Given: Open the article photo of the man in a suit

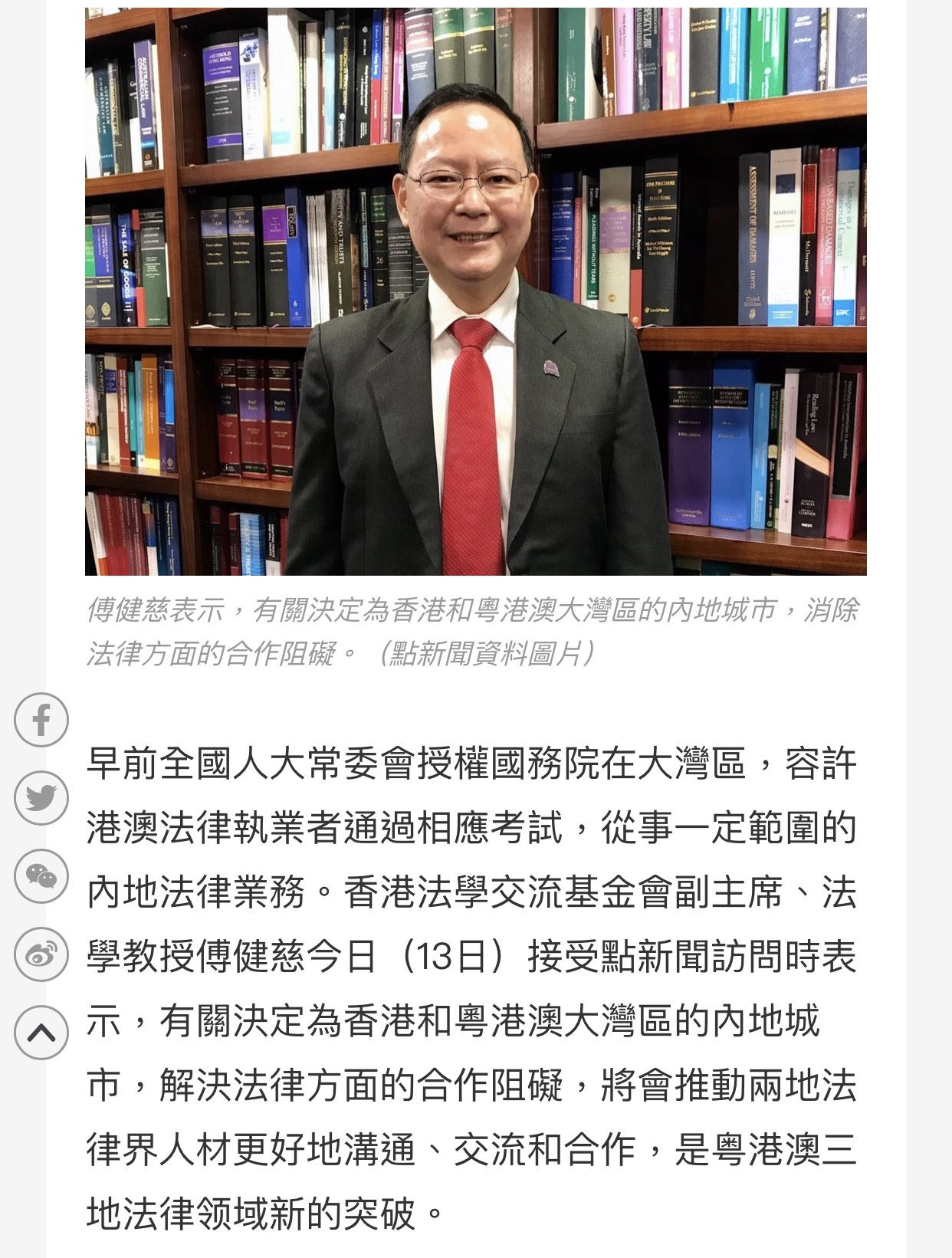Looking at the screenshot, I should click(x=475, y=291).
